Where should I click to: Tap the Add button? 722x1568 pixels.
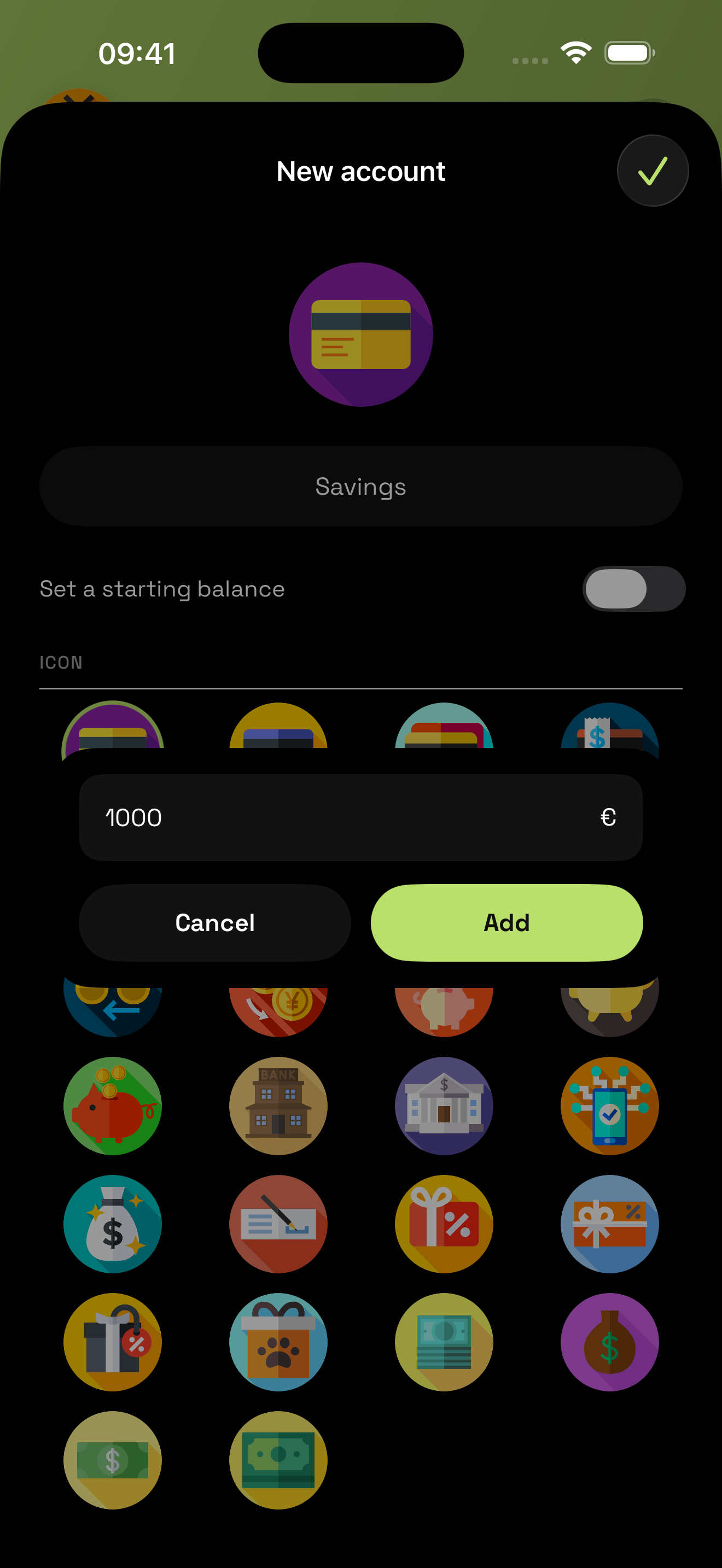click(506, 923)
